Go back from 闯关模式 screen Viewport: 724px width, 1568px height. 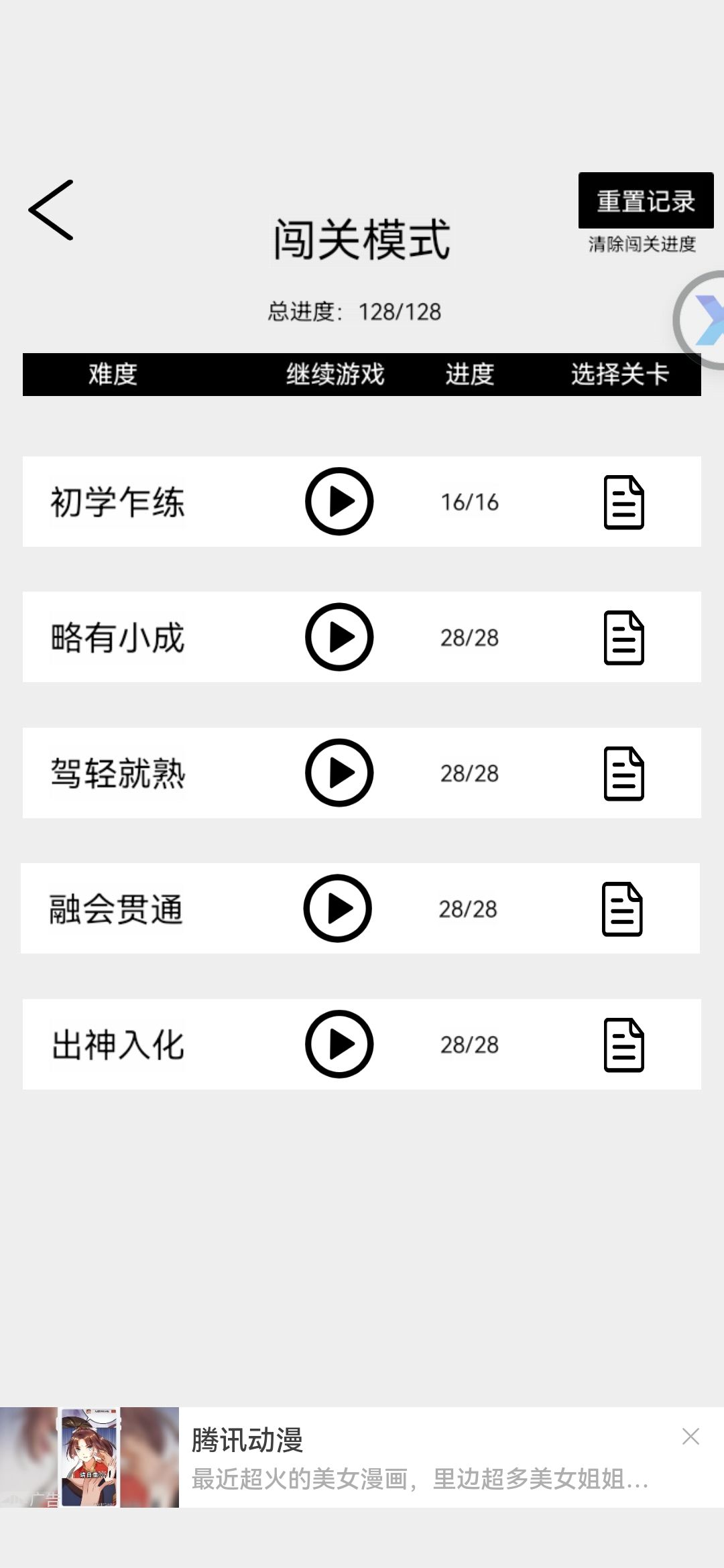[51, 210]
